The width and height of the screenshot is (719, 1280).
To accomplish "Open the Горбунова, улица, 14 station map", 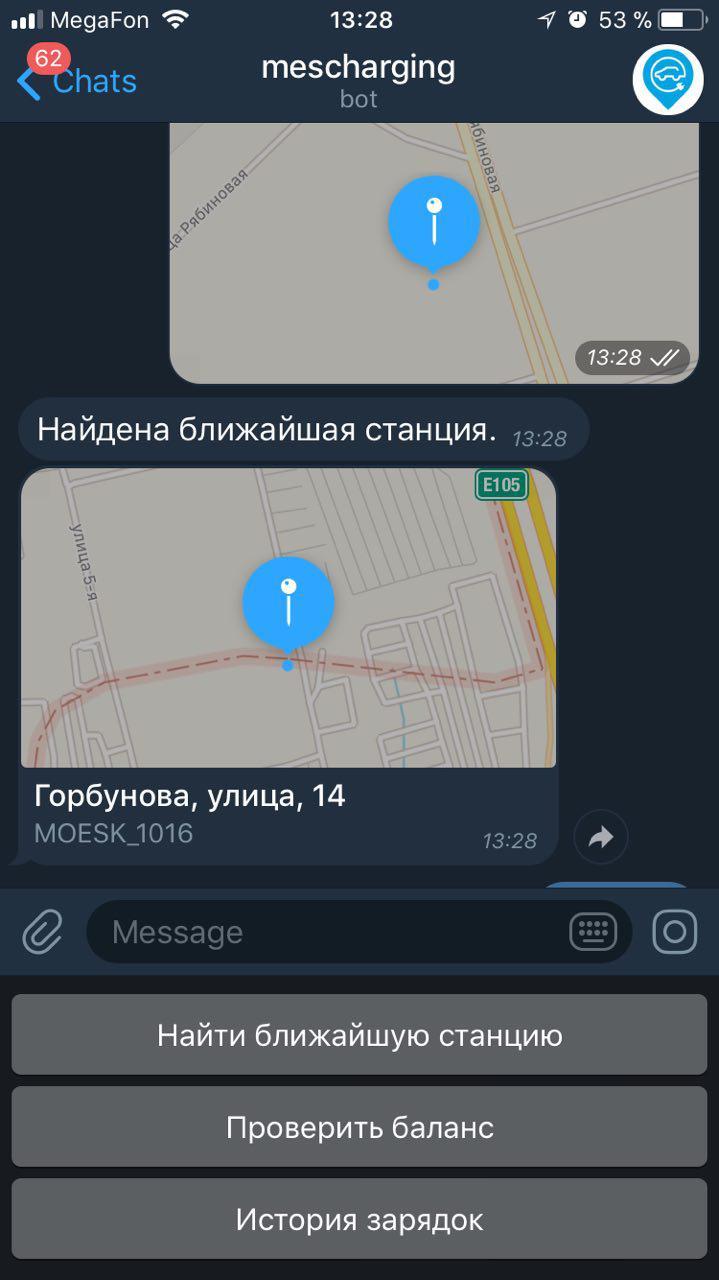I will click(288, 618).
